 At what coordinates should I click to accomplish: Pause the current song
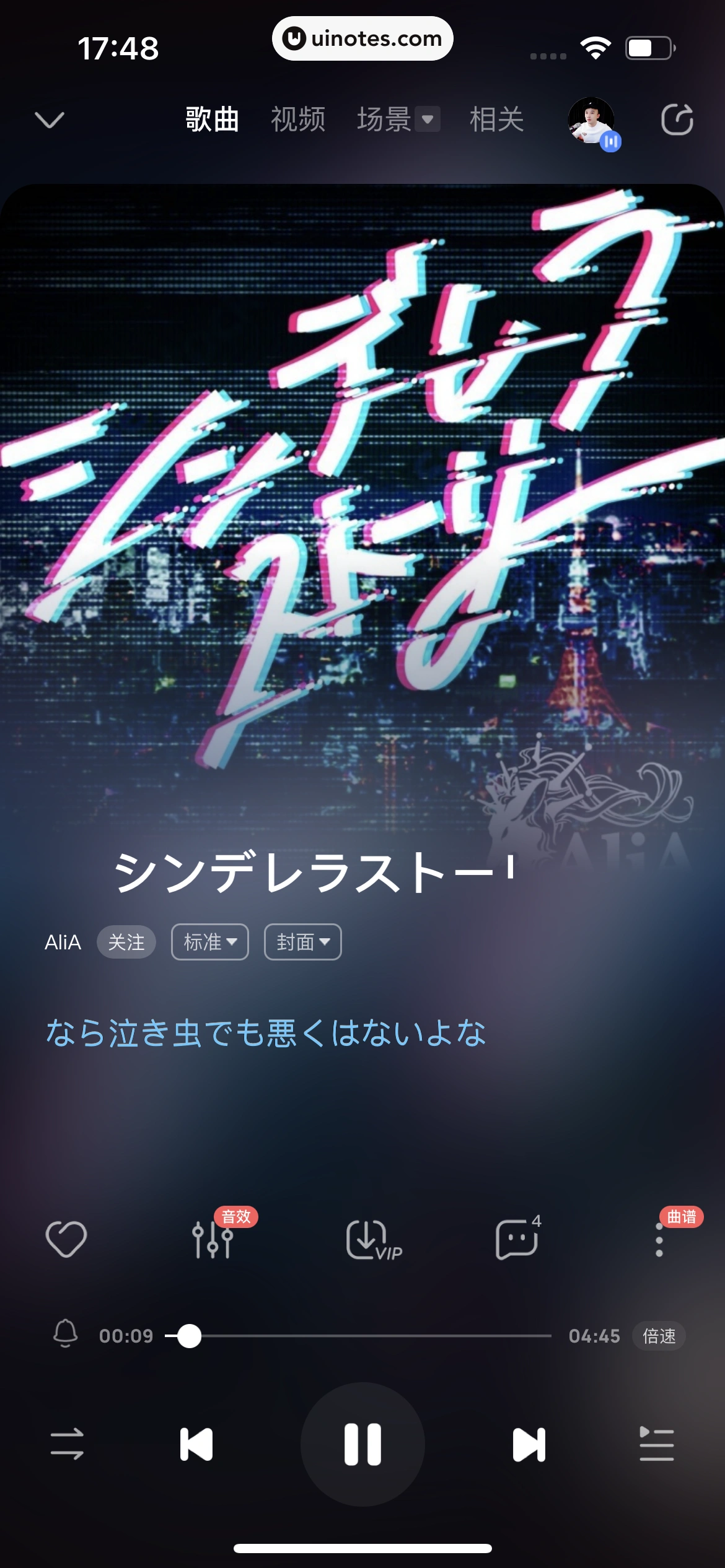pos(362,1444)
